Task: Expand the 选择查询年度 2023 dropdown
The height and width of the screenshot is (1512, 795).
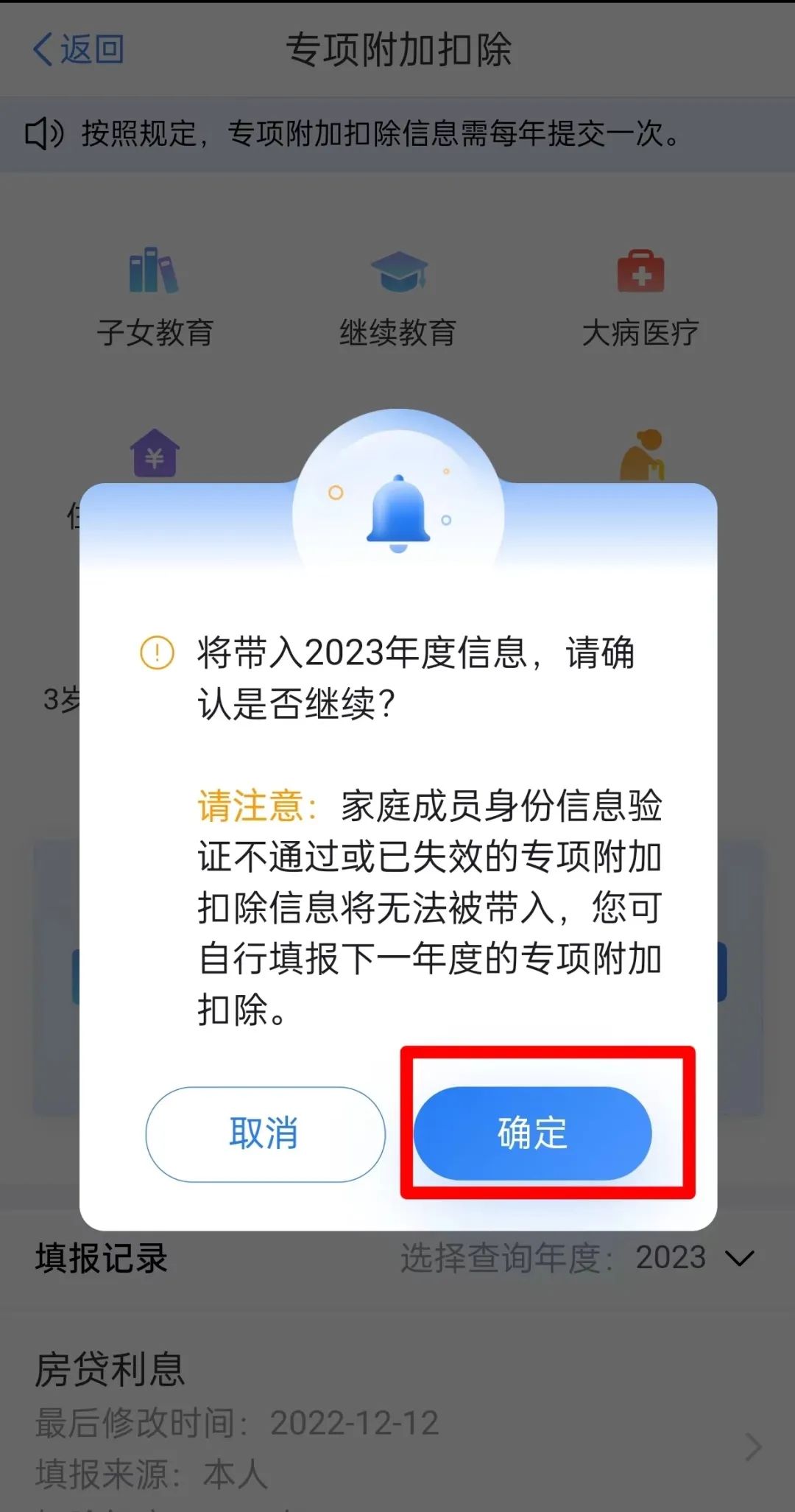Action: [x=578, y=1257]
